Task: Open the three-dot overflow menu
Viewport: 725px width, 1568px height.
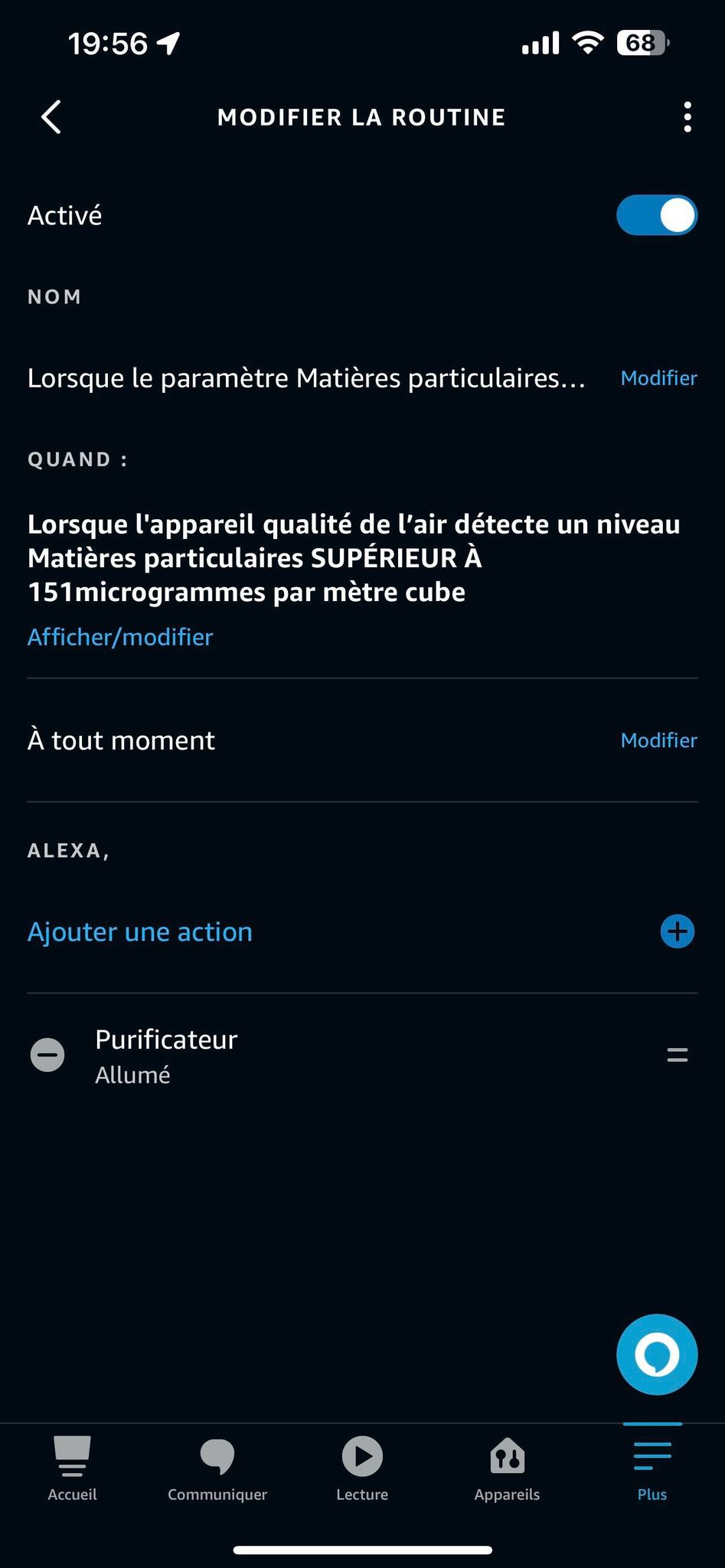Action: click(x=687, y=117)
